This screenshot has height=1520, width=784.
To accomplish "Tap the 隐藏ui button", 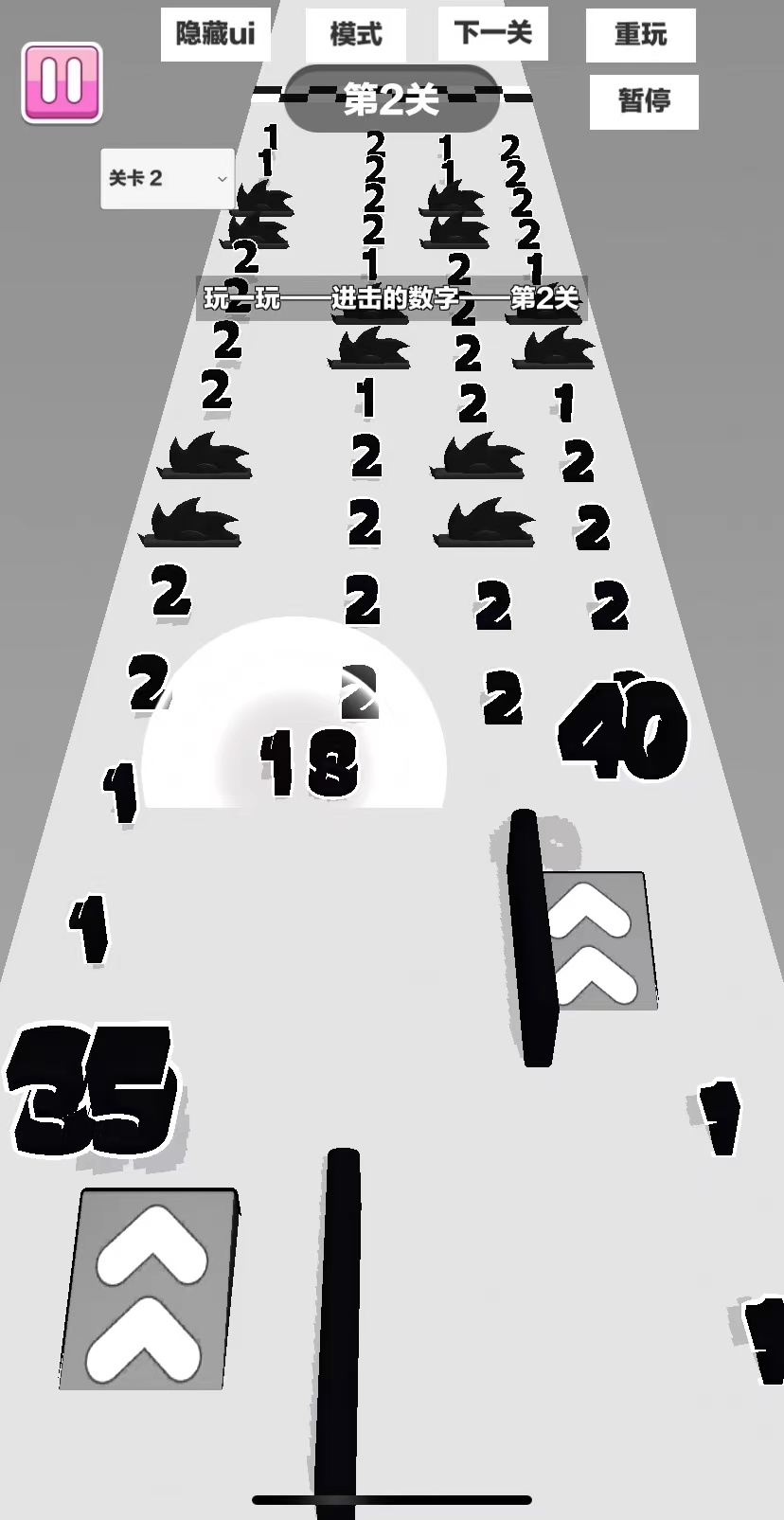I will (x=215, y=35).
